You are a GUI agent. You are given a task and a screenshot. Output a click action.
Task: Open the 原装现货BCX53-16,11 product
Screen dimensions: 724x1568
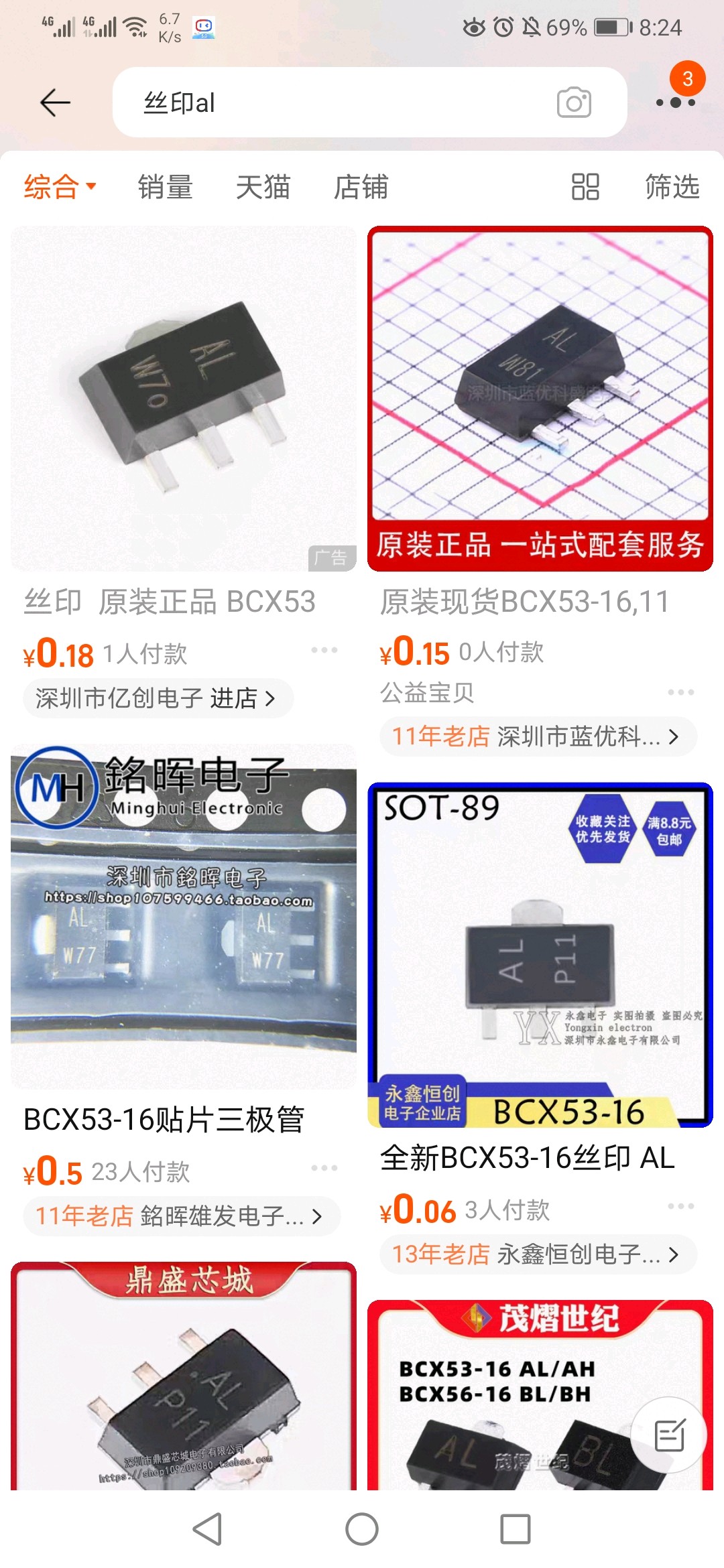click(x=540, y=399)
